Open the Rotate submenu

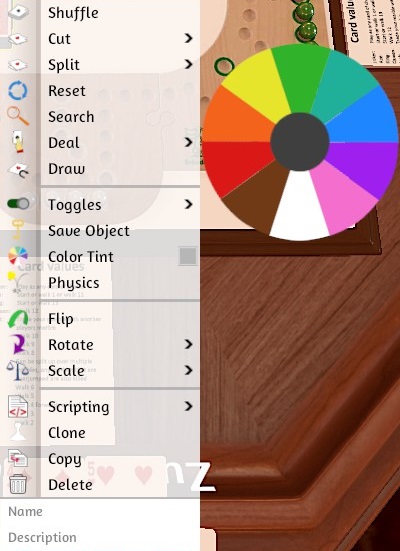[x=100, y=345]
